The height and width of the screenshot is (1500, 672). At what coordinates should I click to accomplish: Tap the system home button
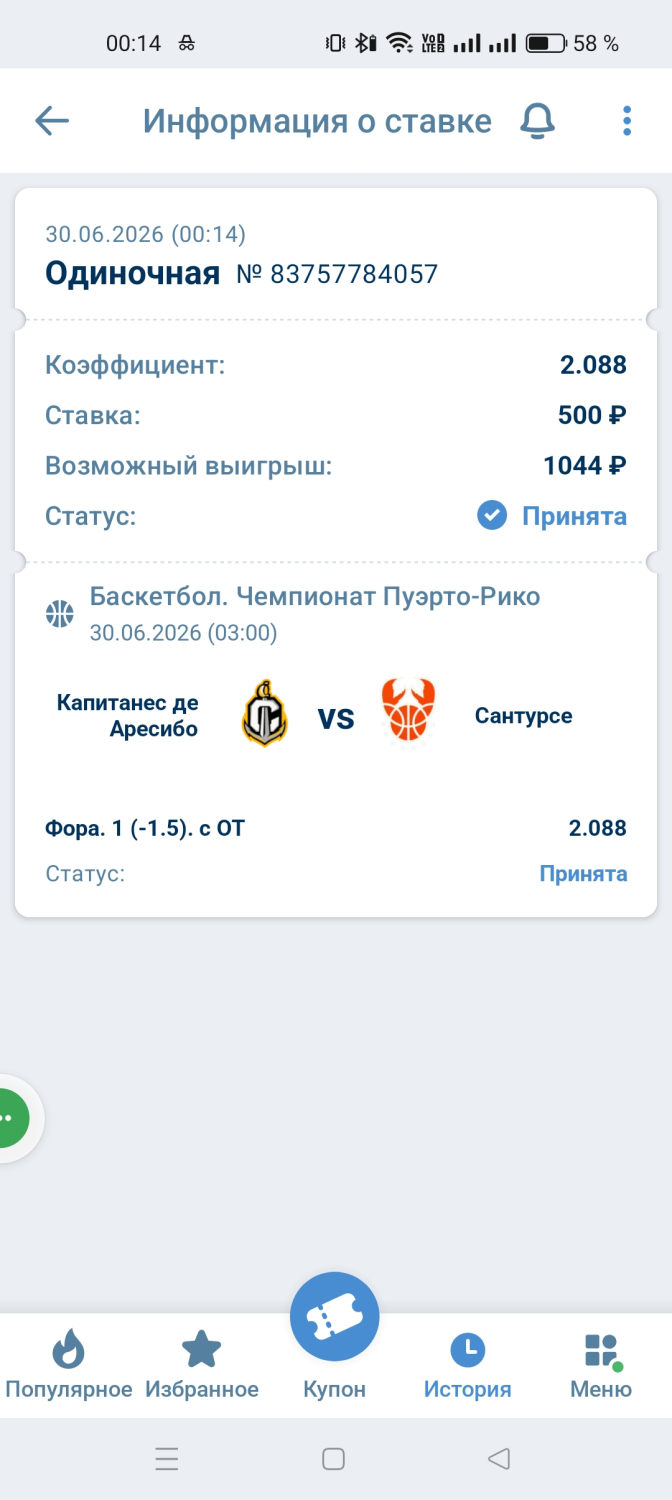point(334,1459)
